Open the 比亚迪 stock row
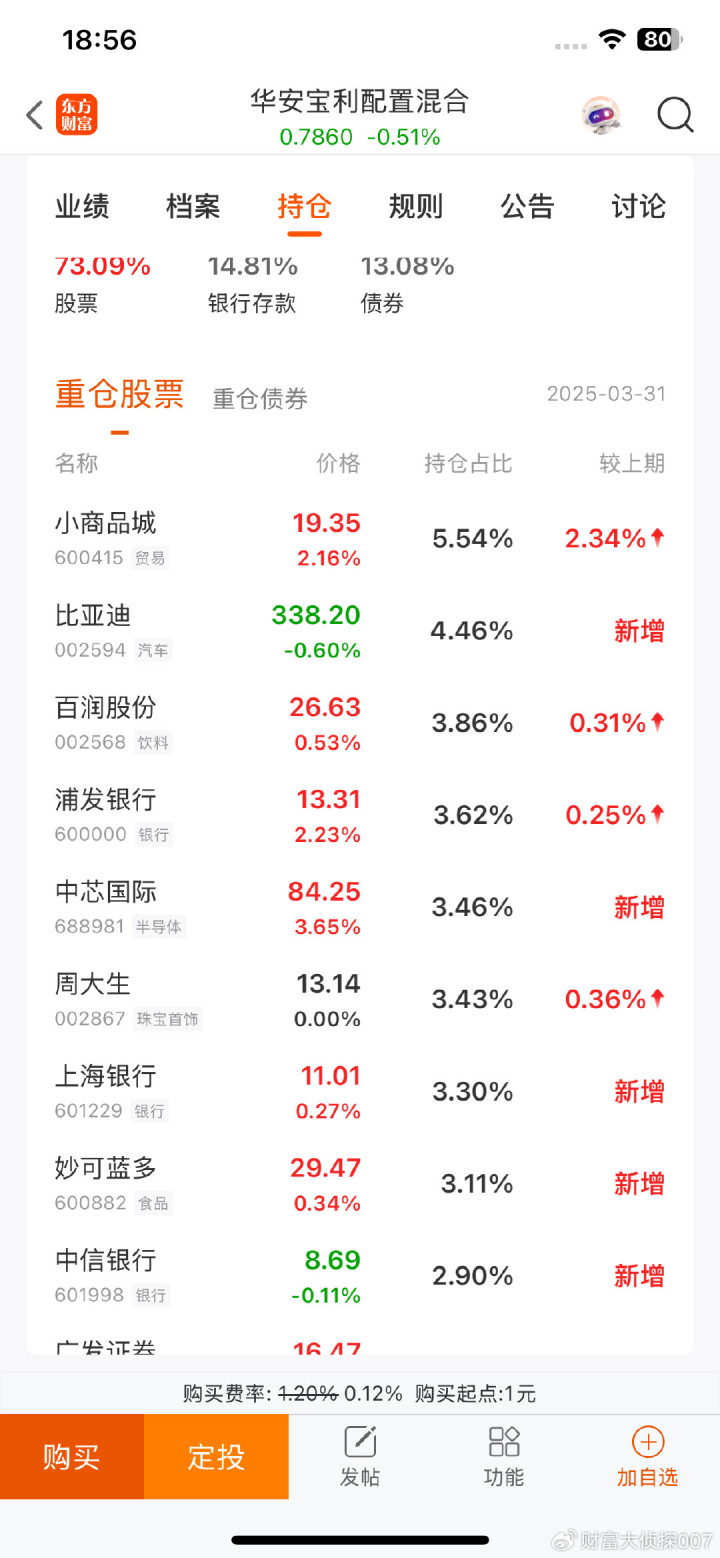The height and width of the screenshot is (1558, 720). click(360, 631)
